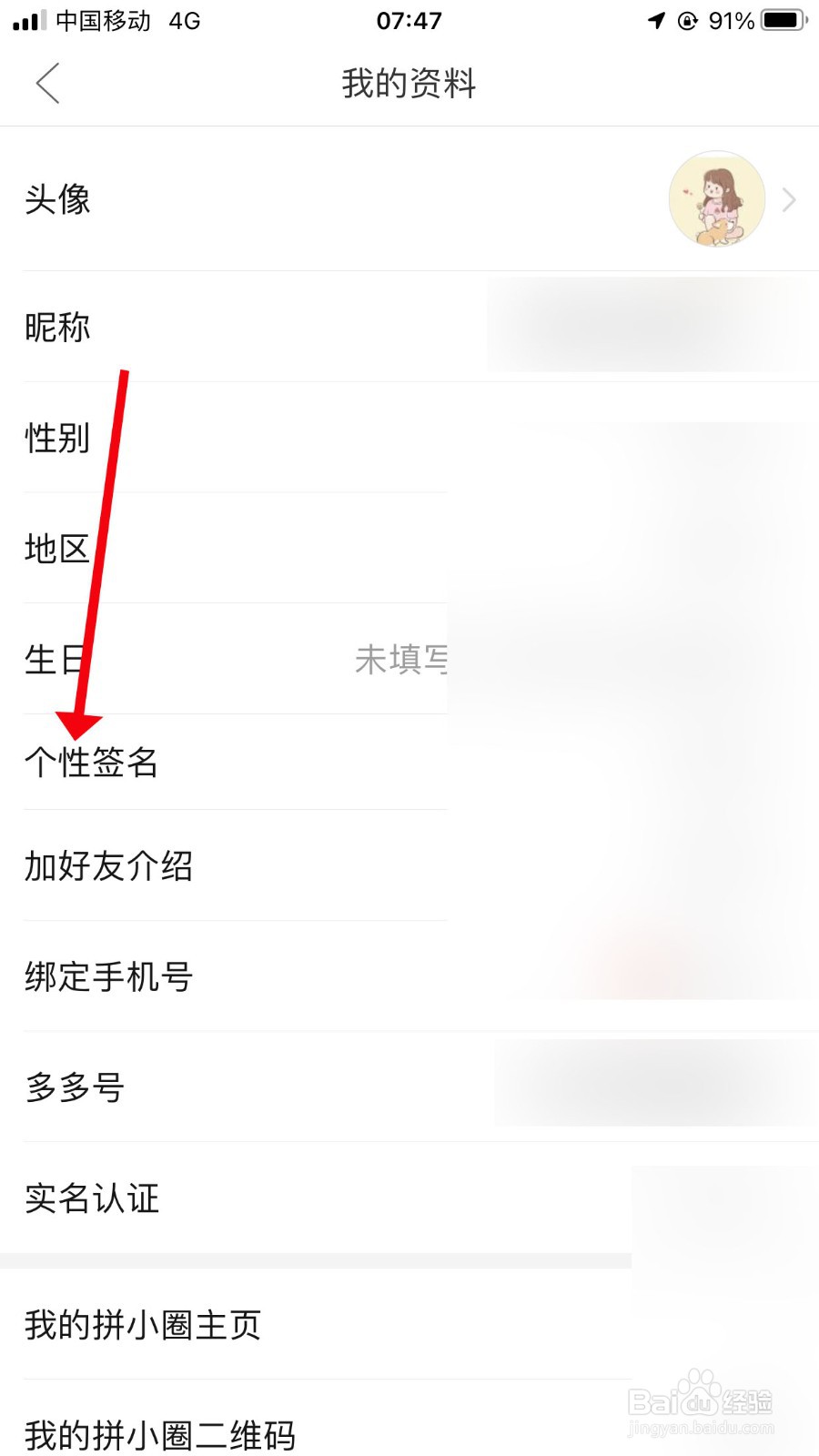Screen dimensions: 819x1456
Task: Tap the back arrow to exit 我的资料
Action: point(47,83)
